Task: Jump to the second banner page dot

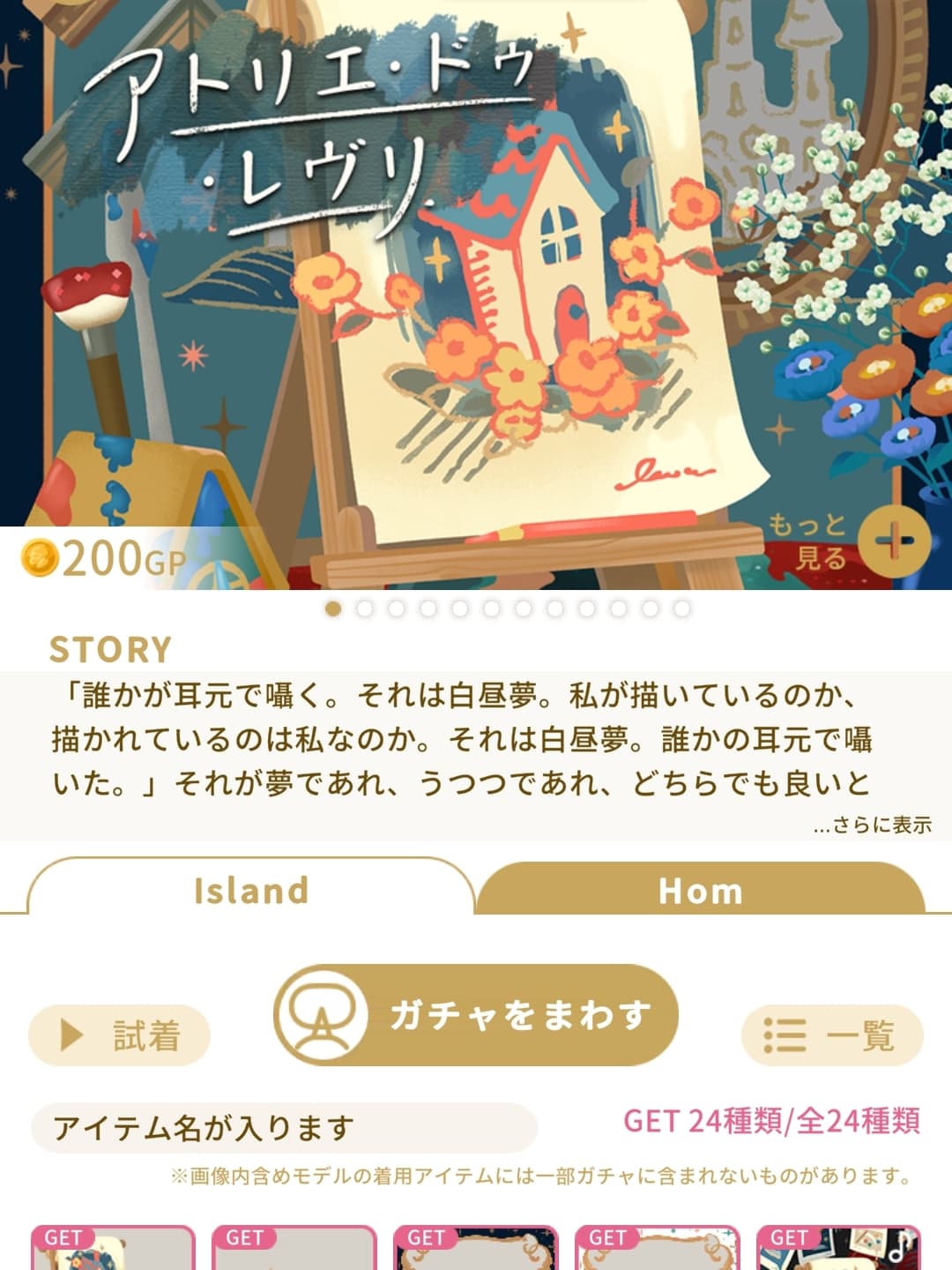Action: tap(365, 609)
